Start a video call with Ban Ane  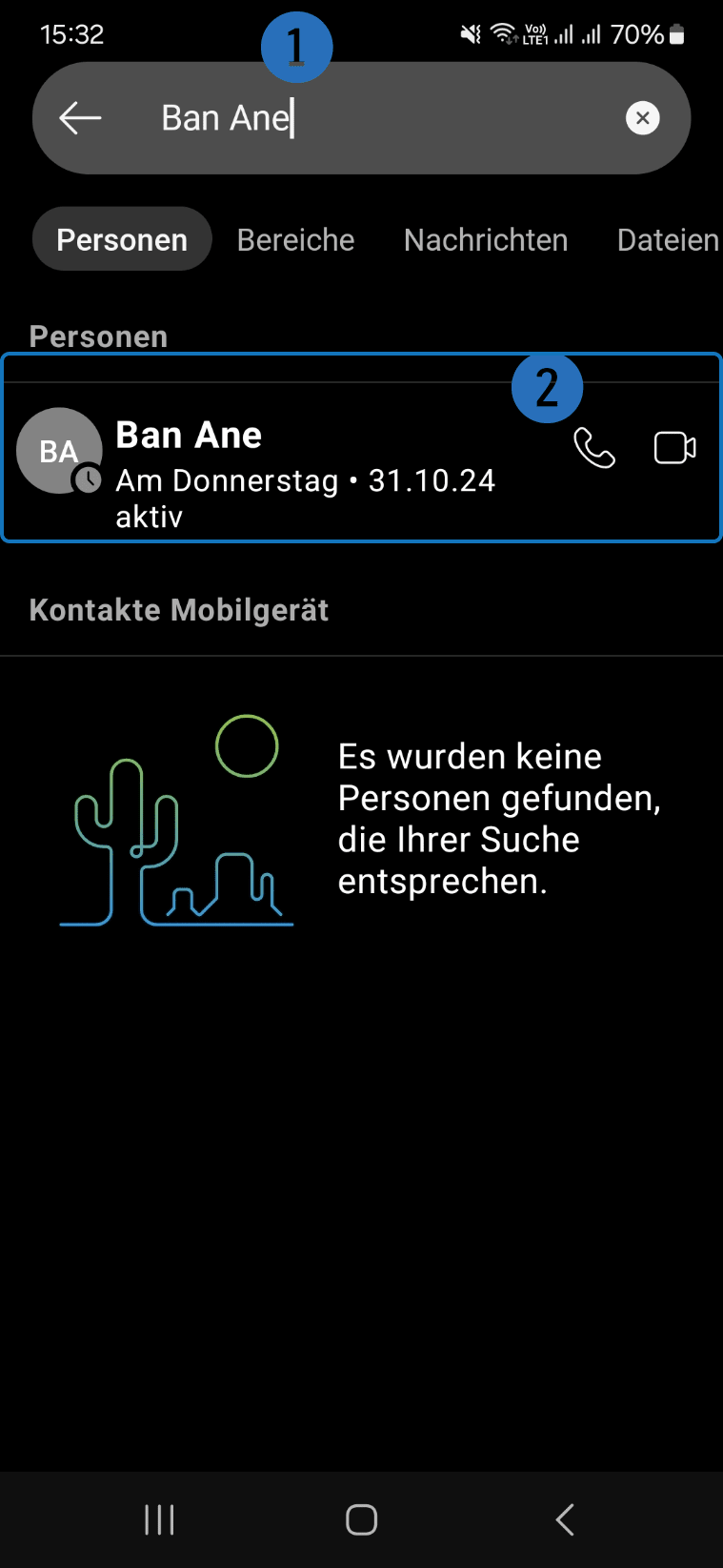tap(674, 448)
